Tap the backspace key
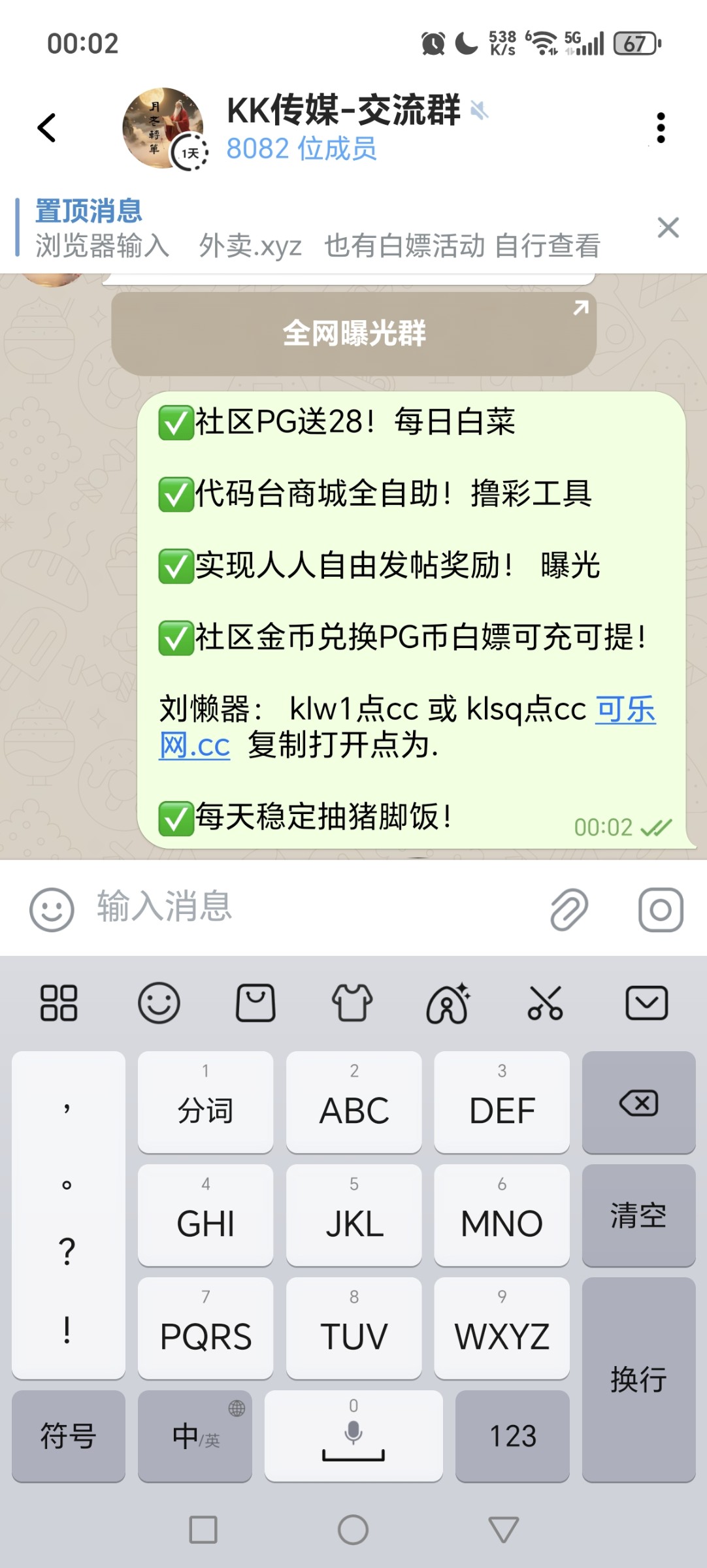The width and height of the screenshot is (707, 1568). [638, 1103]
